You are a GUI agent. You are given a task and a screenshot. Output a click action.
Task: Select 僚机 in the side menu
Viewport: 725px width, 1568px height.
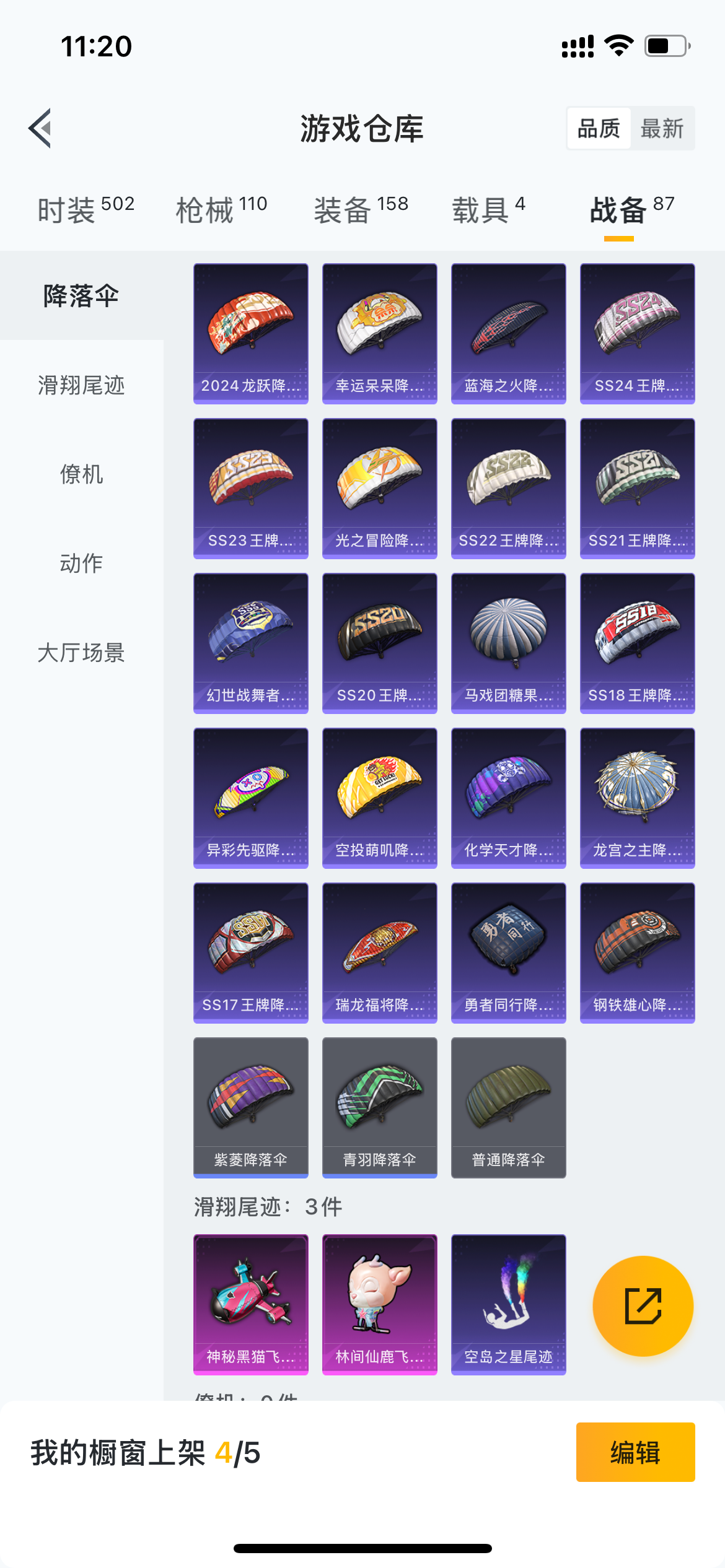point(81,474)
